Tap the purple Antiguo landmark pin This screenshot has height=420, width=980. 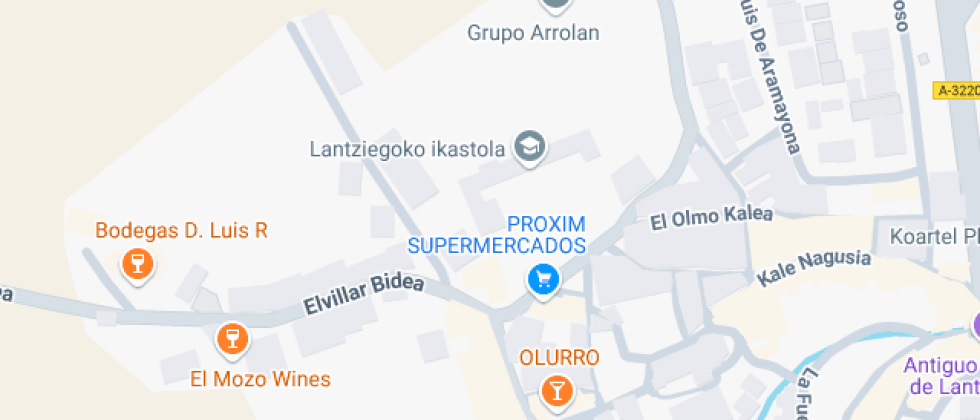pyautogui.click(x=975, y=326)
